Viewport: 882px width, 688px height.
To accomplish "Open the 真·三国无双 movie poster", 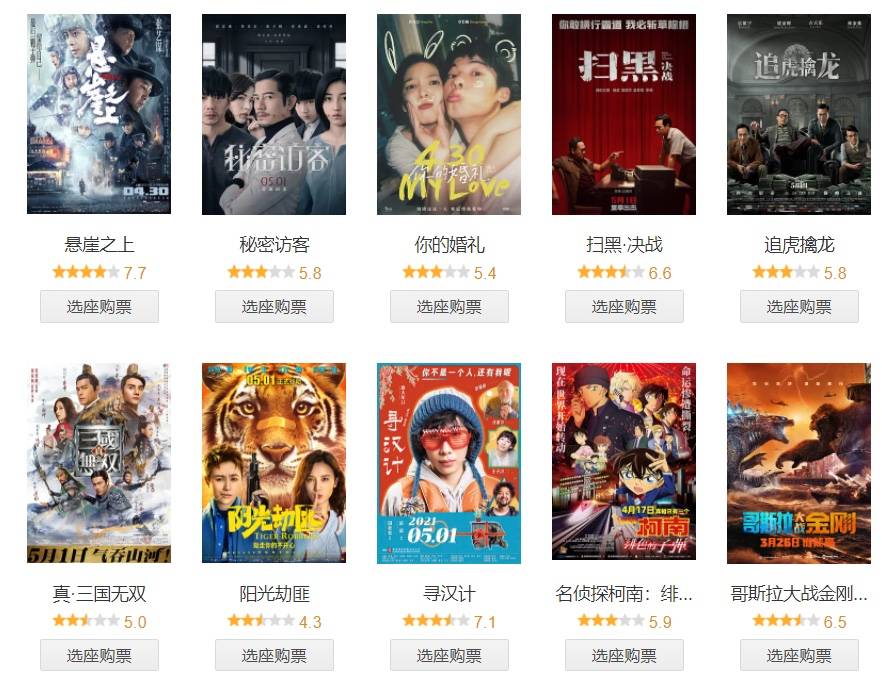I will tap(99, 463).
